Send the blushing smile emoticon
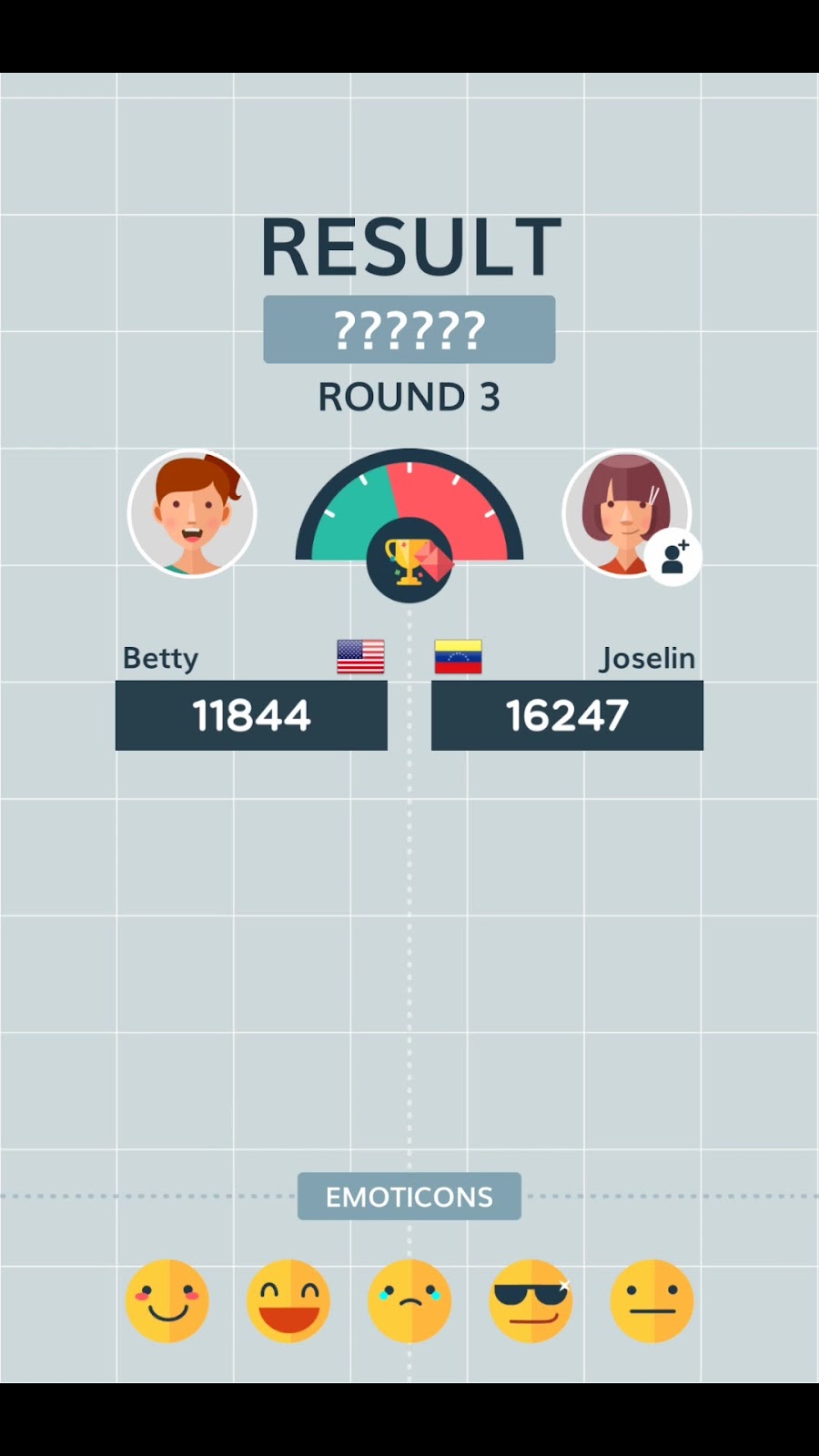819x1456 pixels. (167, 1301)
